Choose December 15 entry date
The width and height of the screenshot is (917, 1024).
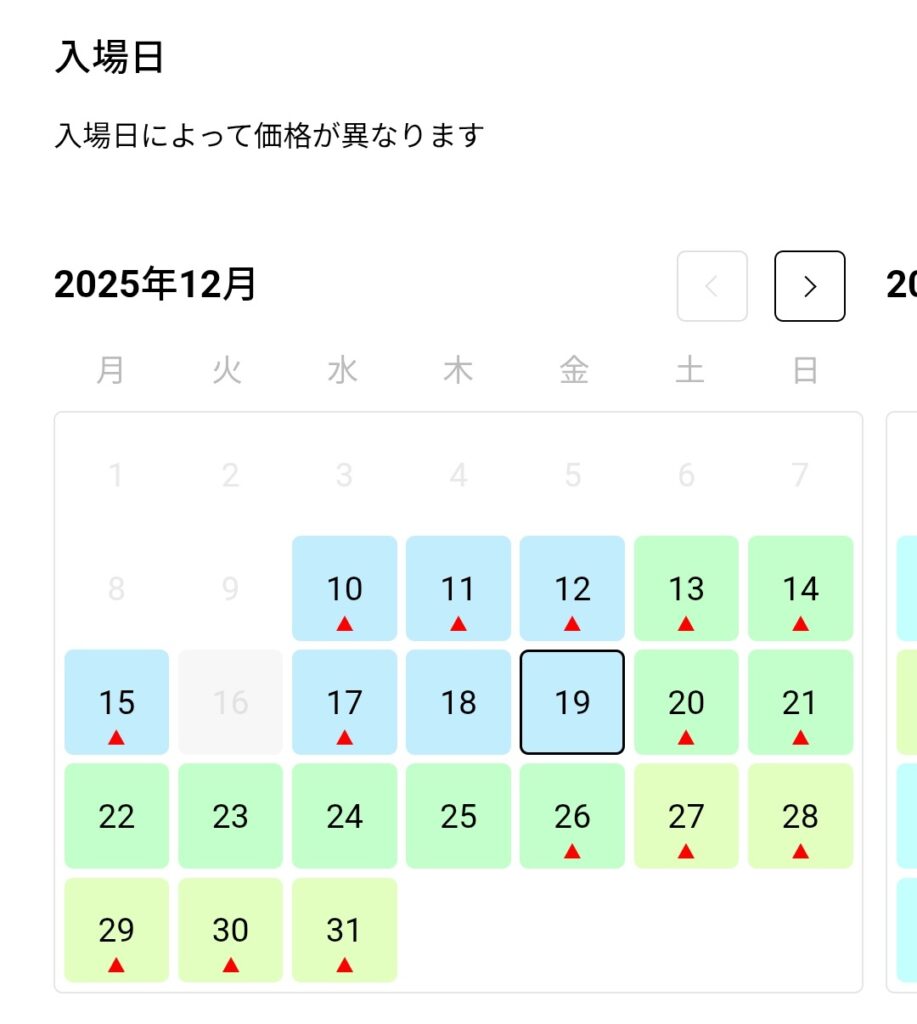pos(116,703)
